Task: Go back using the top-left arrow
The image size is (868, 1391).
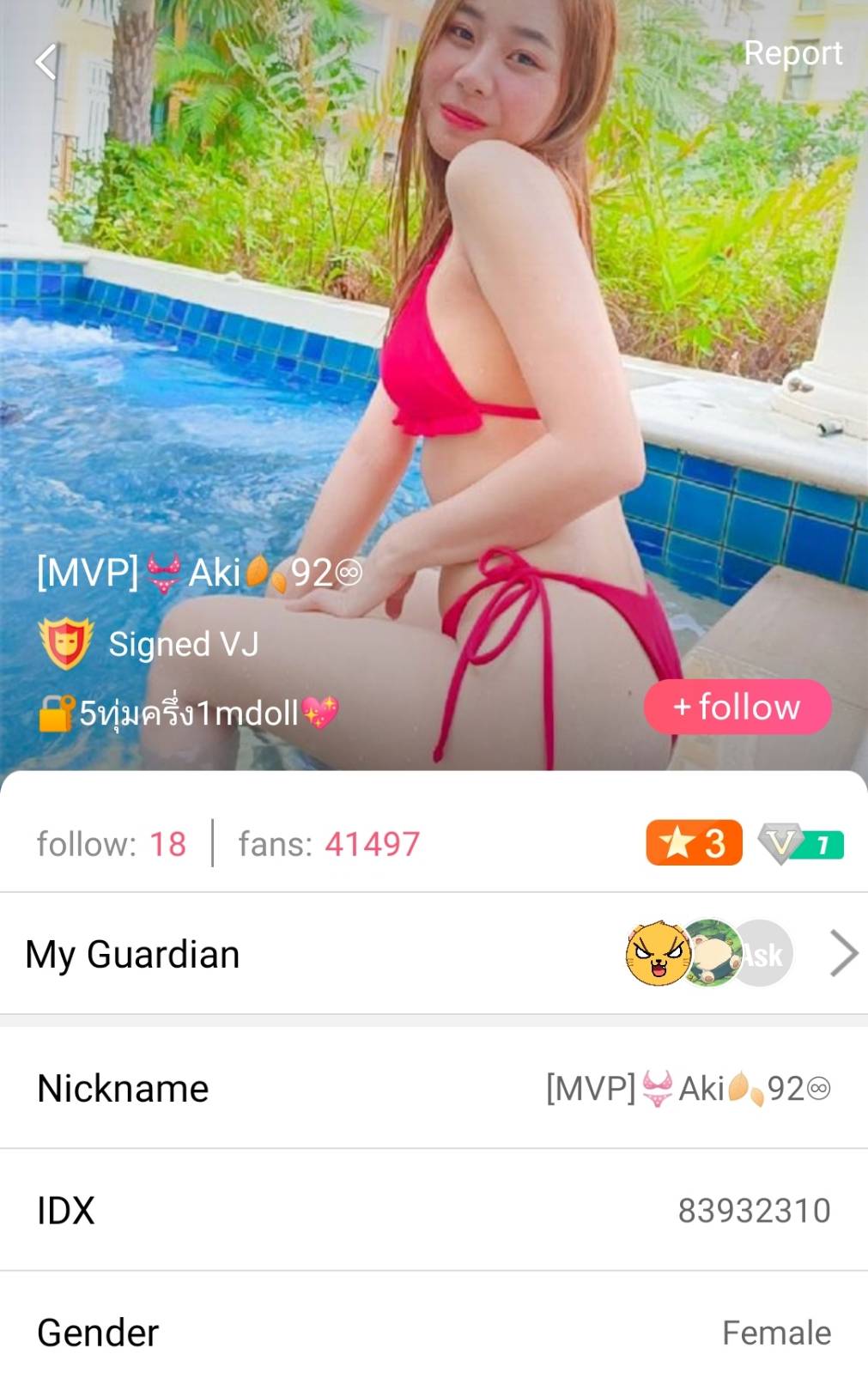Action: (x=46, y=62)
